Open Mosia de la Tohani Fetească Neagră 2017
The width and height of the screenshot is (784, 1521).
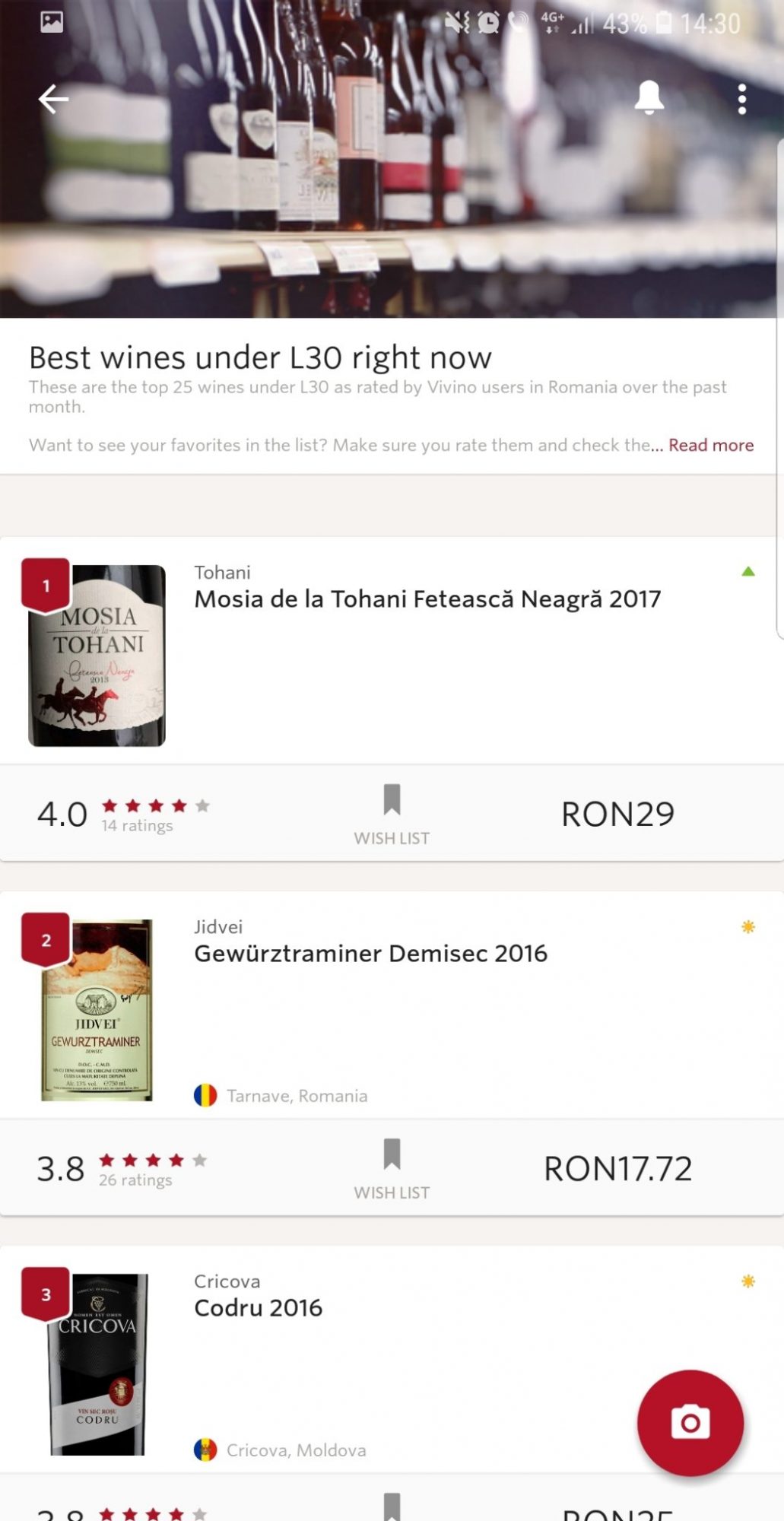(427, 599)
